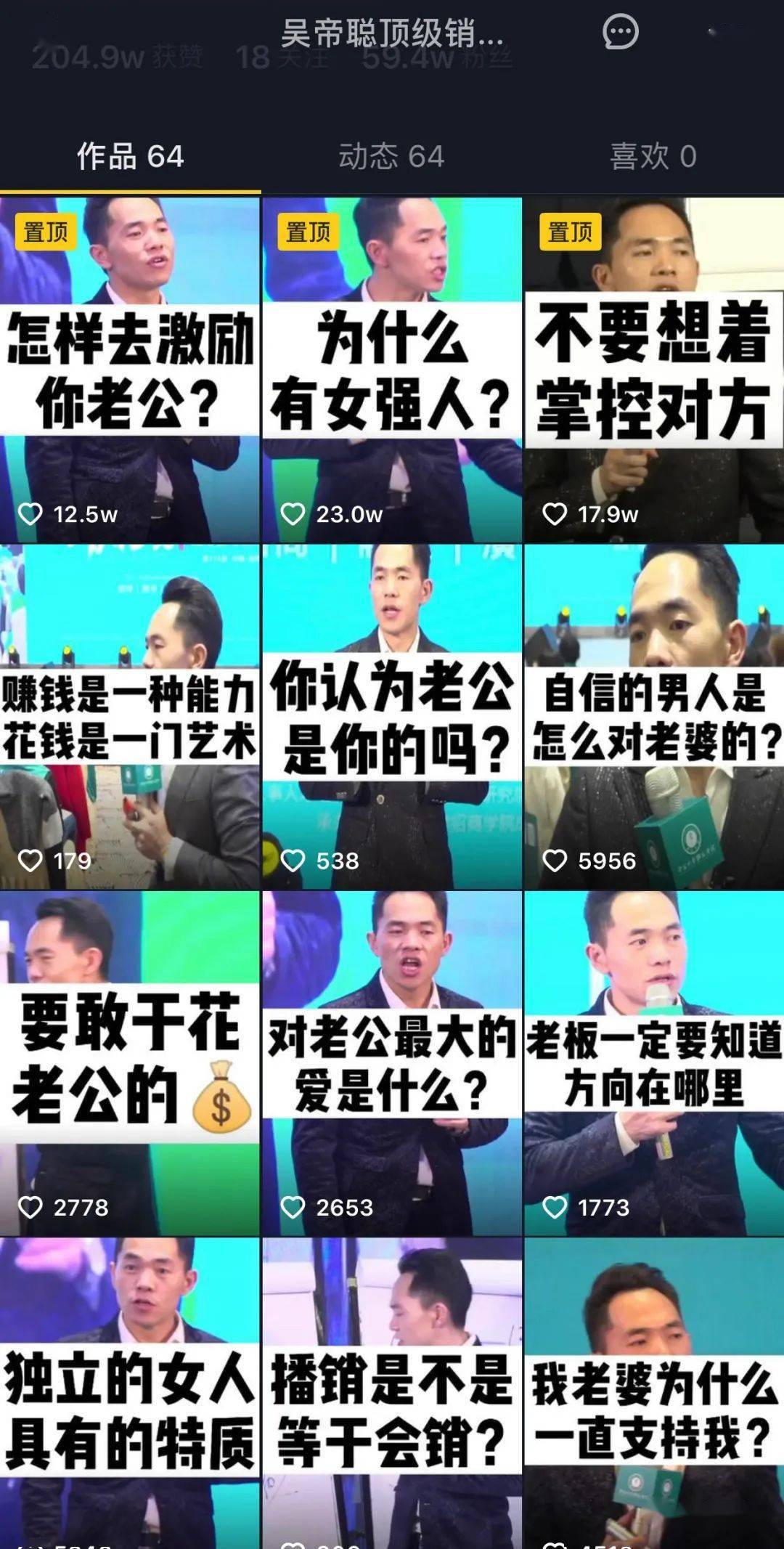The image size is (784, 1549).
Task: Play the video 为什么有女强人
Action: (391, 370)
